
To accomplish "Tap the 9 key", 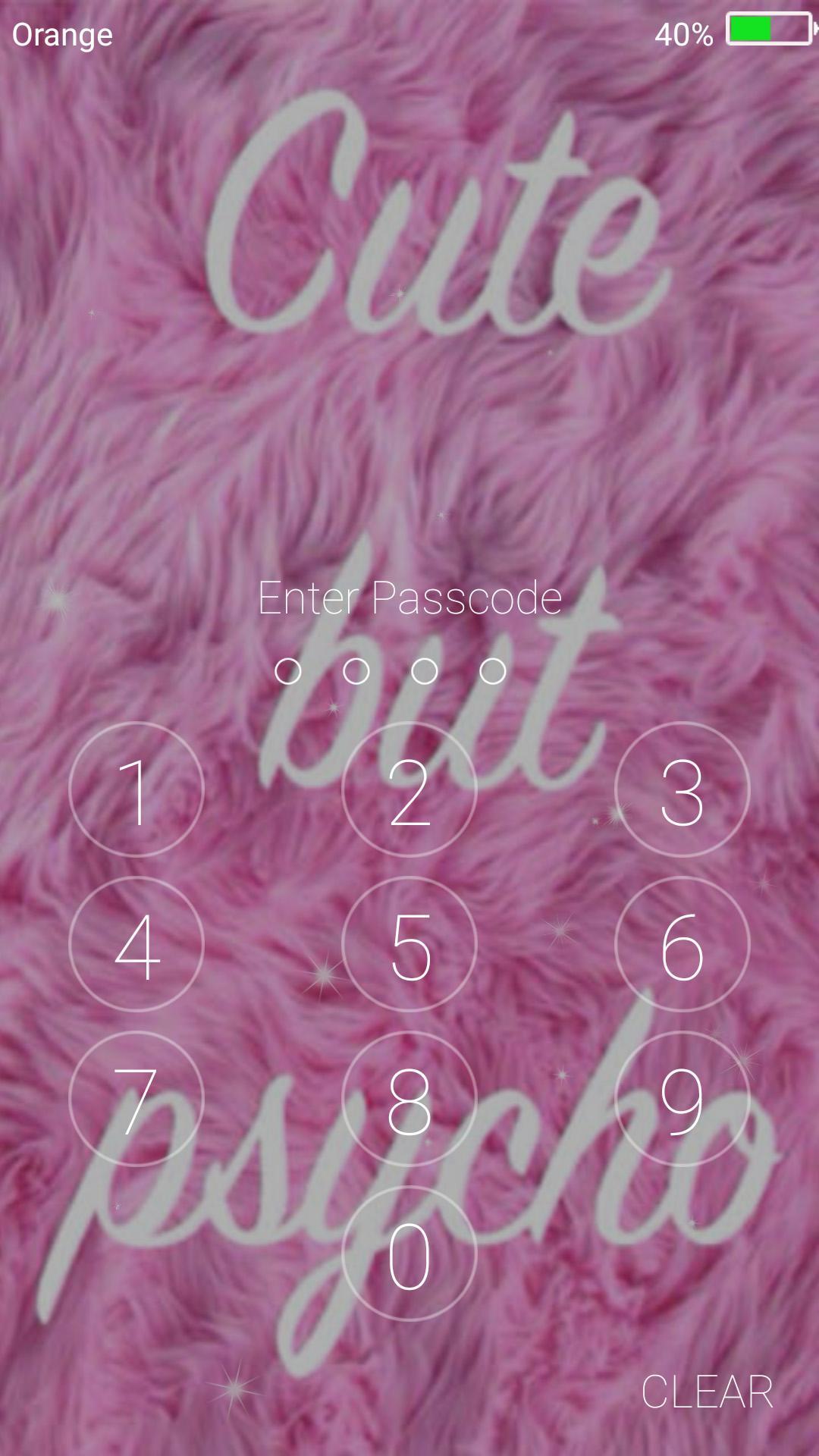I will click(682, 1099).
